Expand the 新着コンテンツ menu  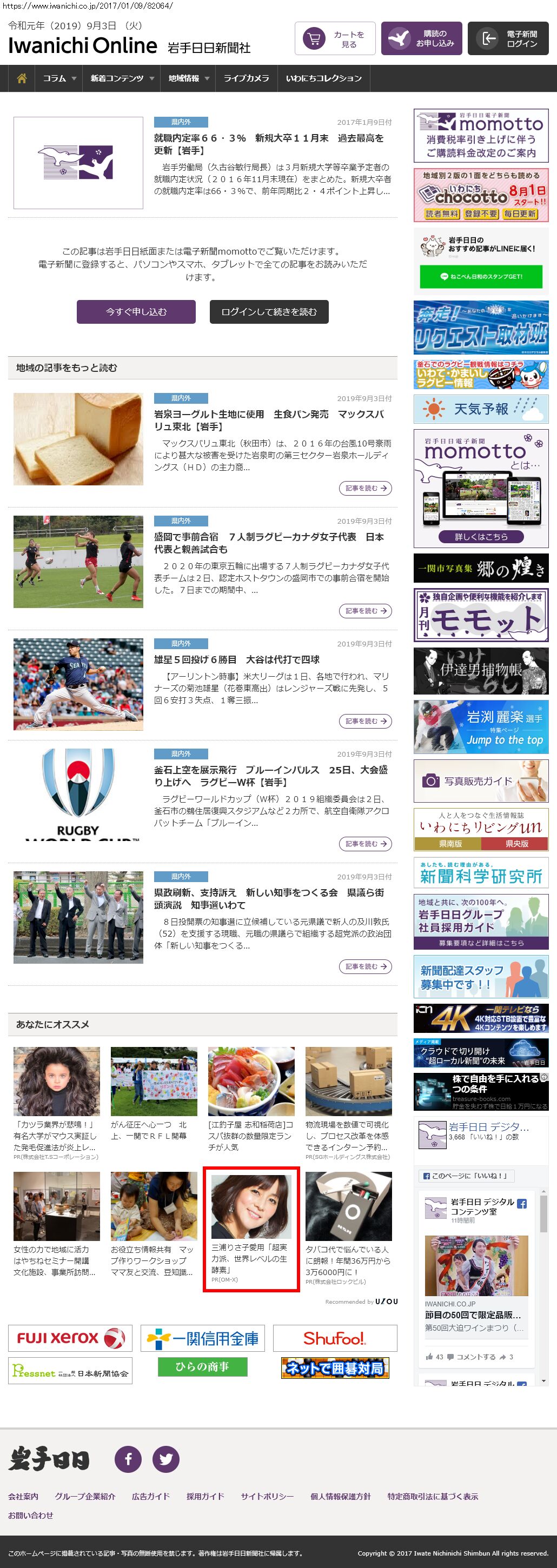(121, 78)
